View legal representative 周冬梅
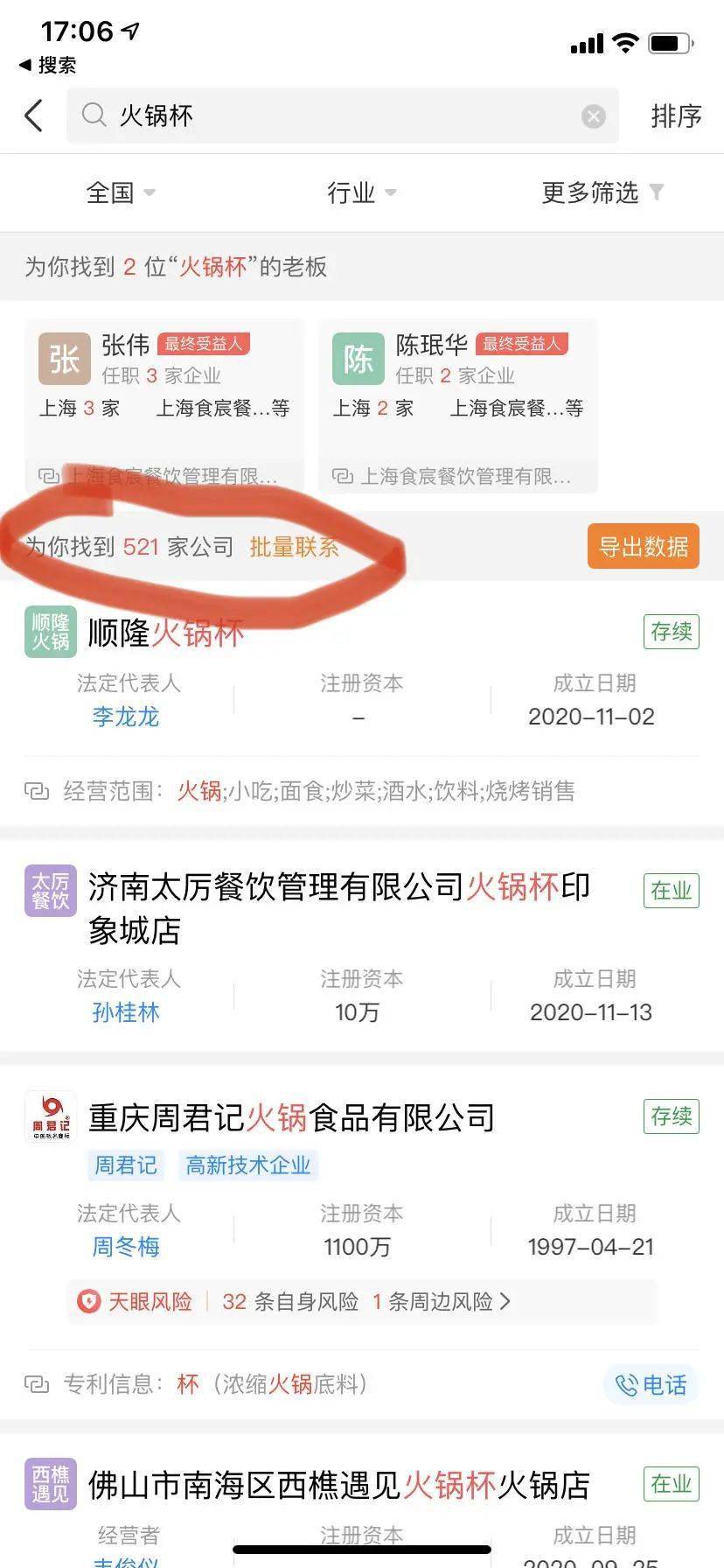The height and width of the screenshot is (1568, 724). pyautogui.click(x=126, y=1247)
